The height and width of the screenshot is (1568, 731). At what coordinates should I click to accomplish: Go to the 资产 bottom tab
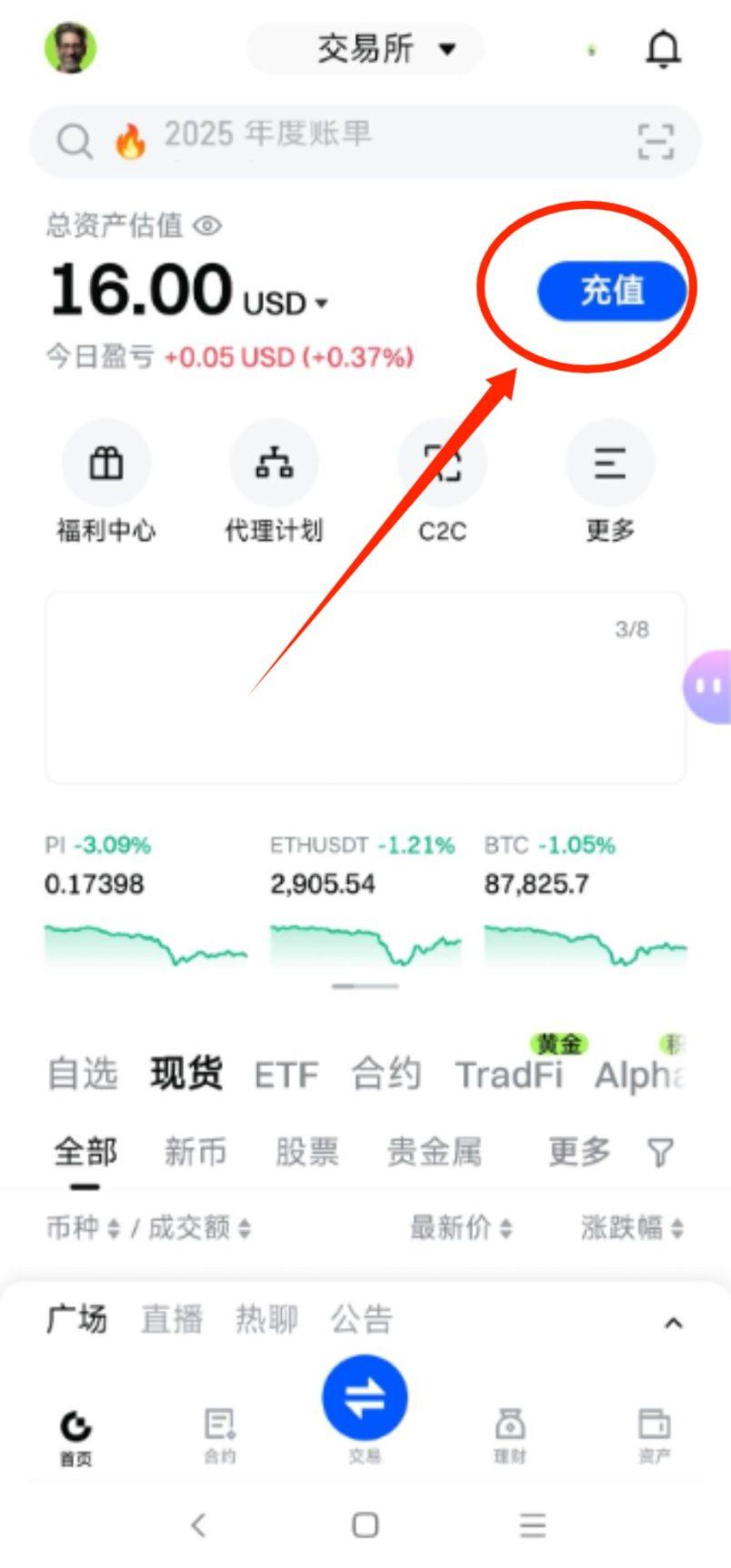[655, 1434]
